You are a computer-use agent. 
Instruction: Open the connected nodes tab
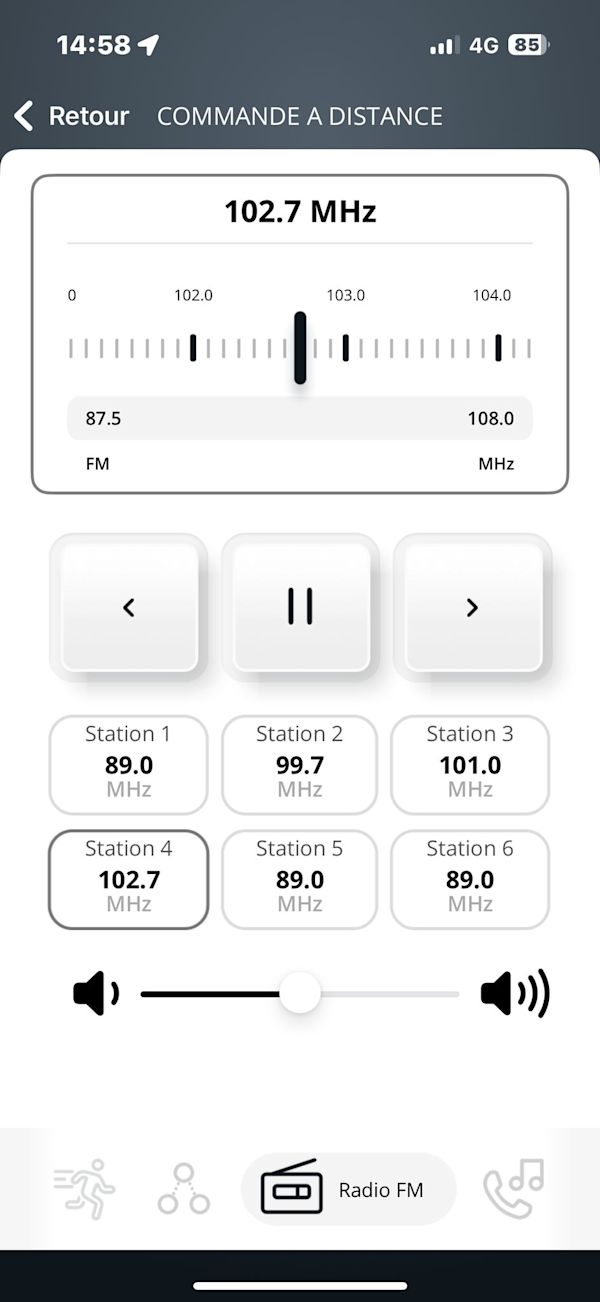click(184, 1189)
